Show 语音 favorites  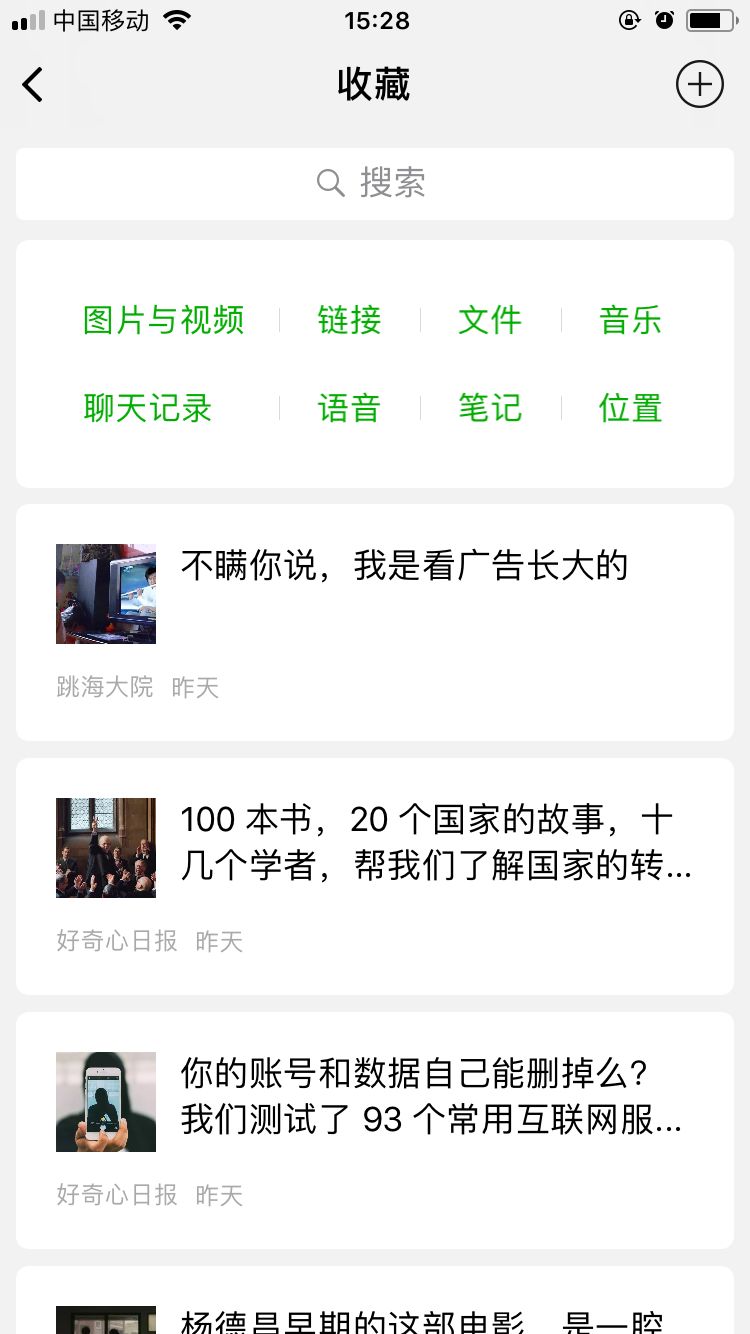(349, 408)
